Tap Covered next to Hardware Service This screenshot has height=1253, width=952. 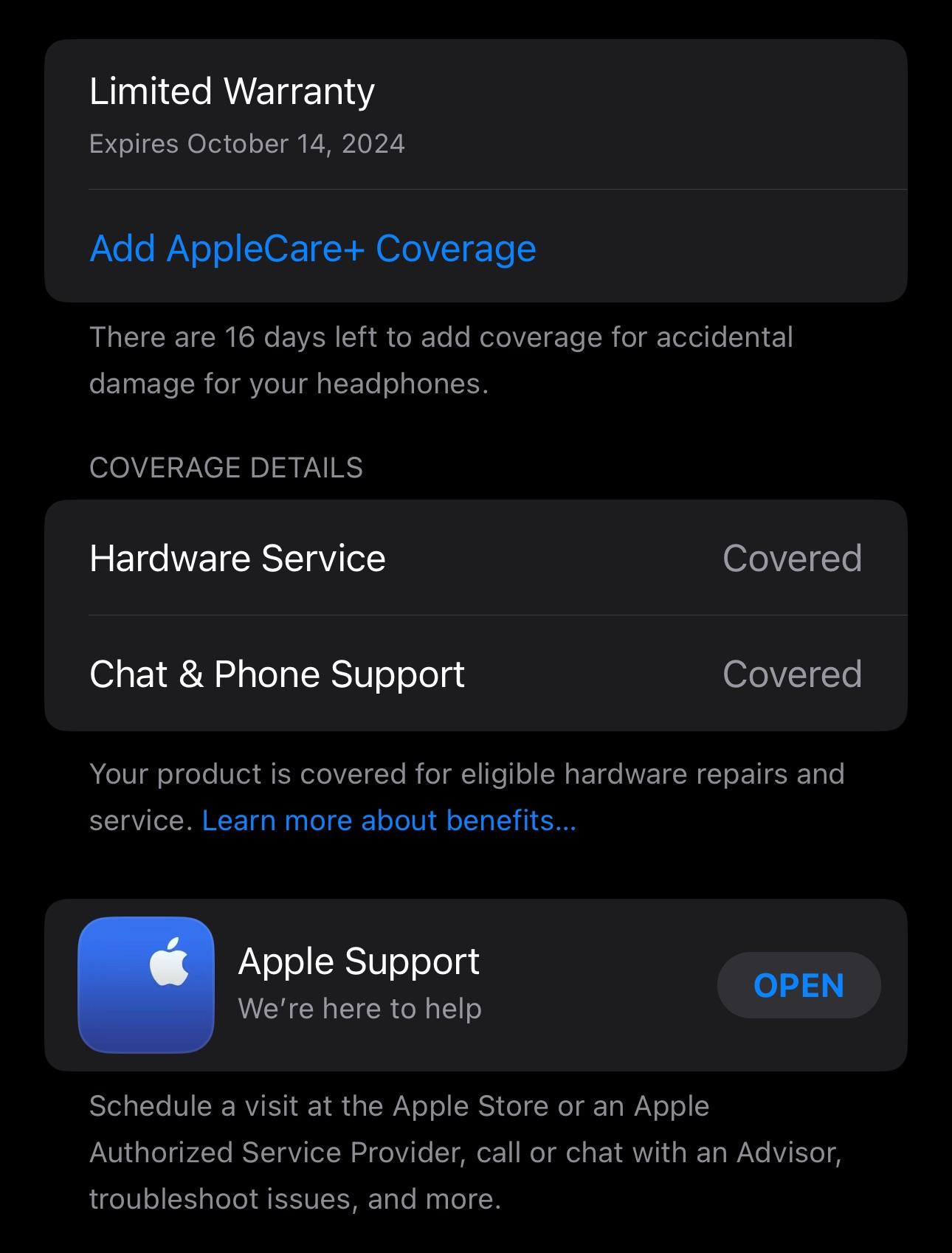click(793, 559)
